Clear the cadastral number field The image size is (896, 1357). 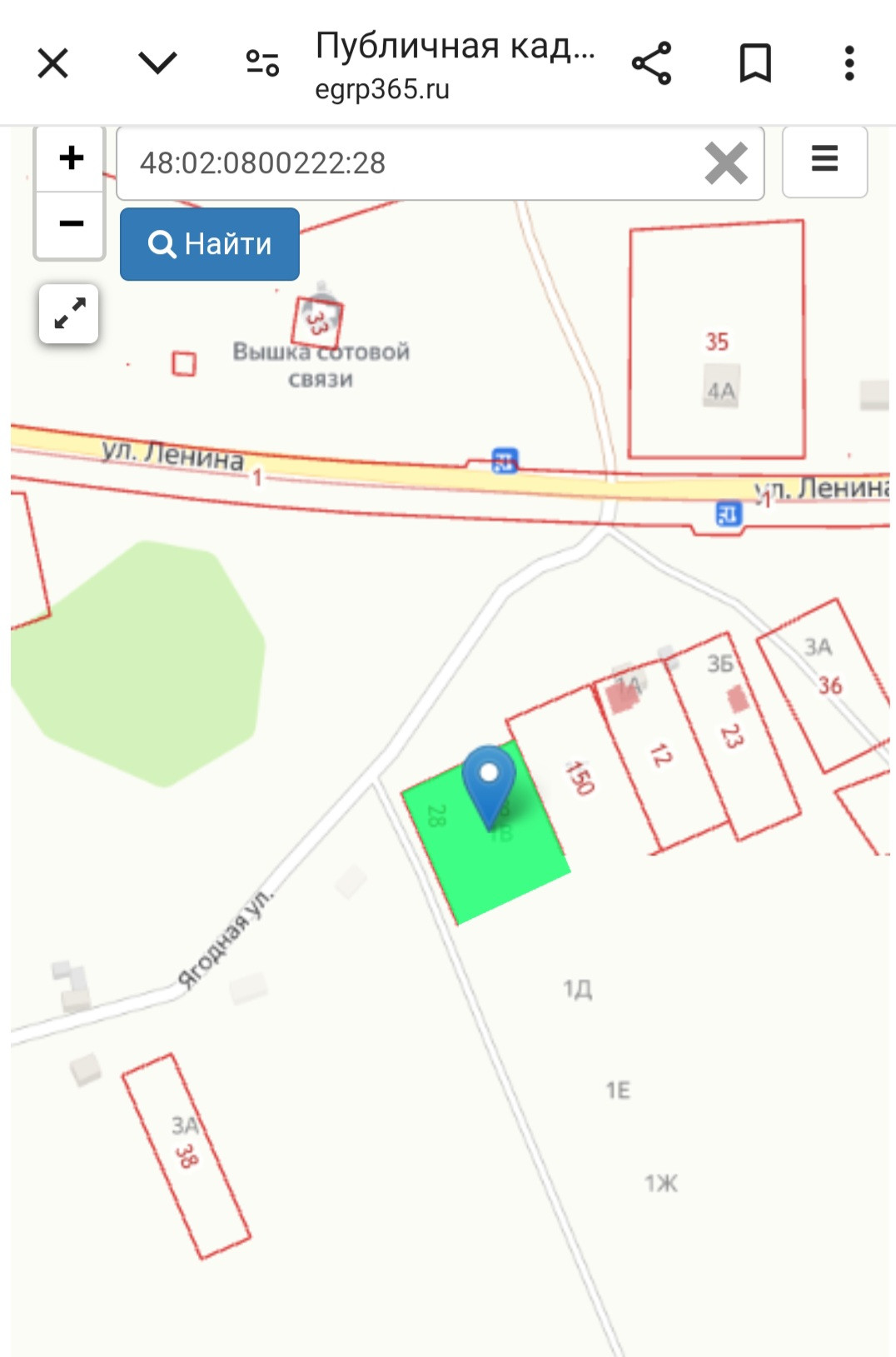point(725,163)
